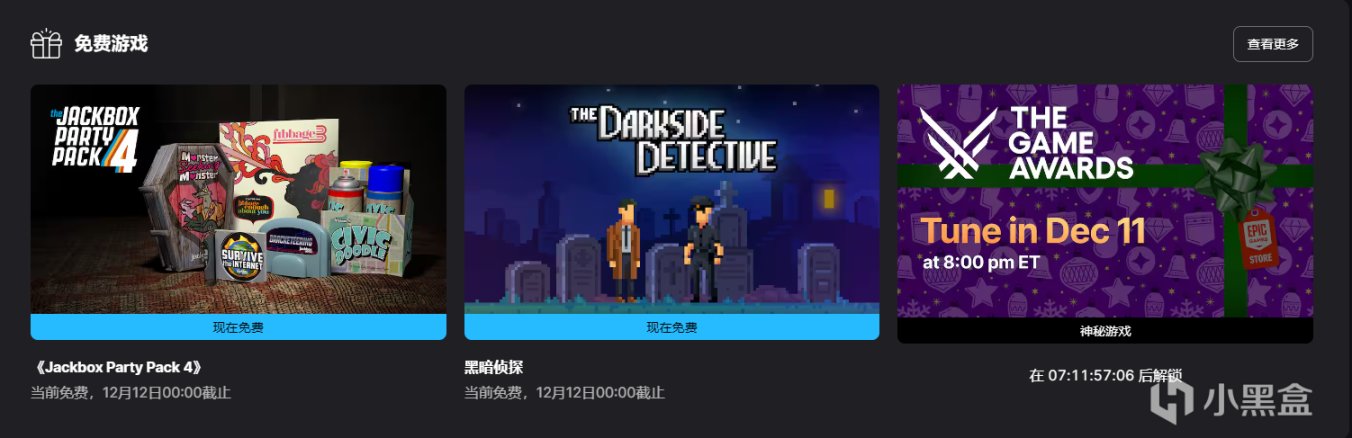Open the Jackbox Party Pack 4 free game card
1352x438 pixels.
pos(238,200)
